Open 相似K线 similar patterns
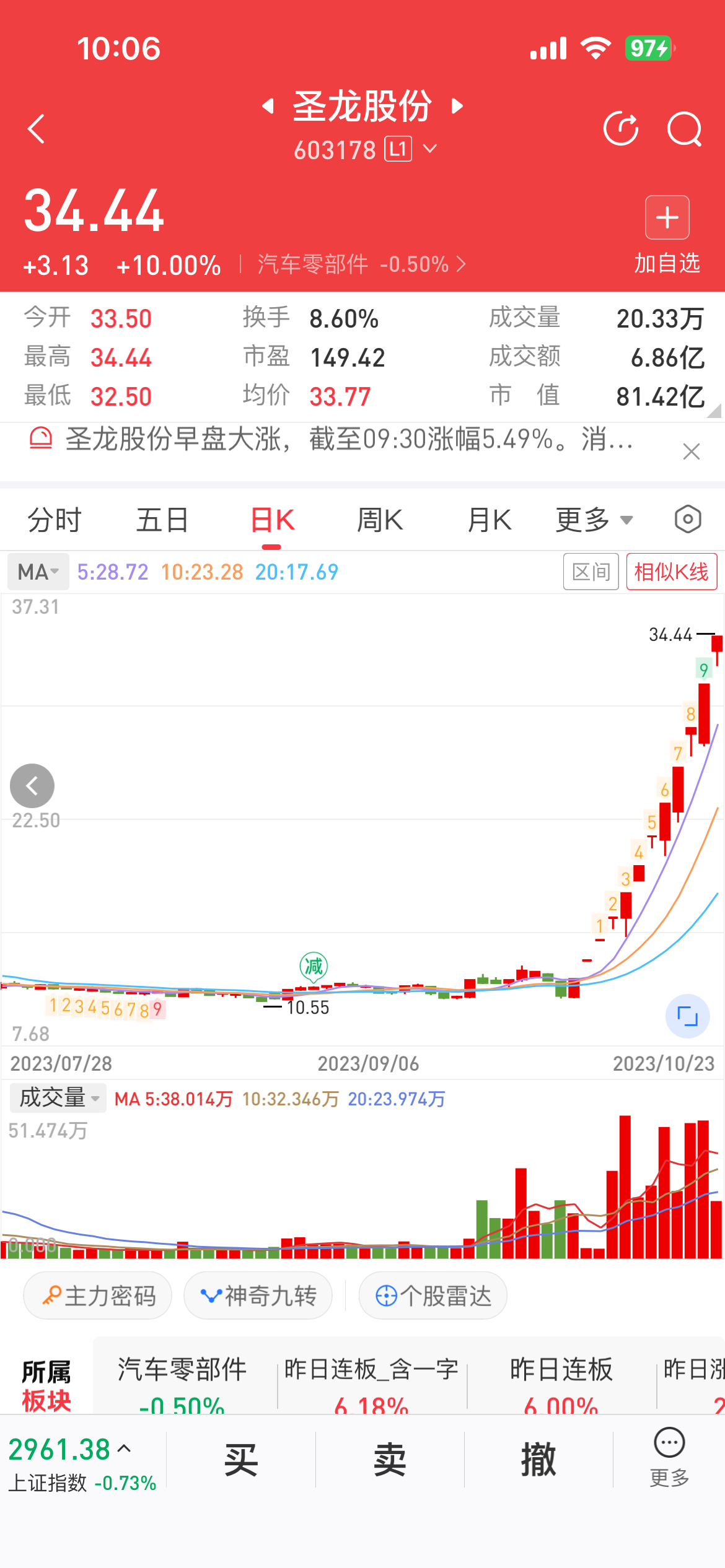Screen dimensions: 725x1568 (671, 572)
